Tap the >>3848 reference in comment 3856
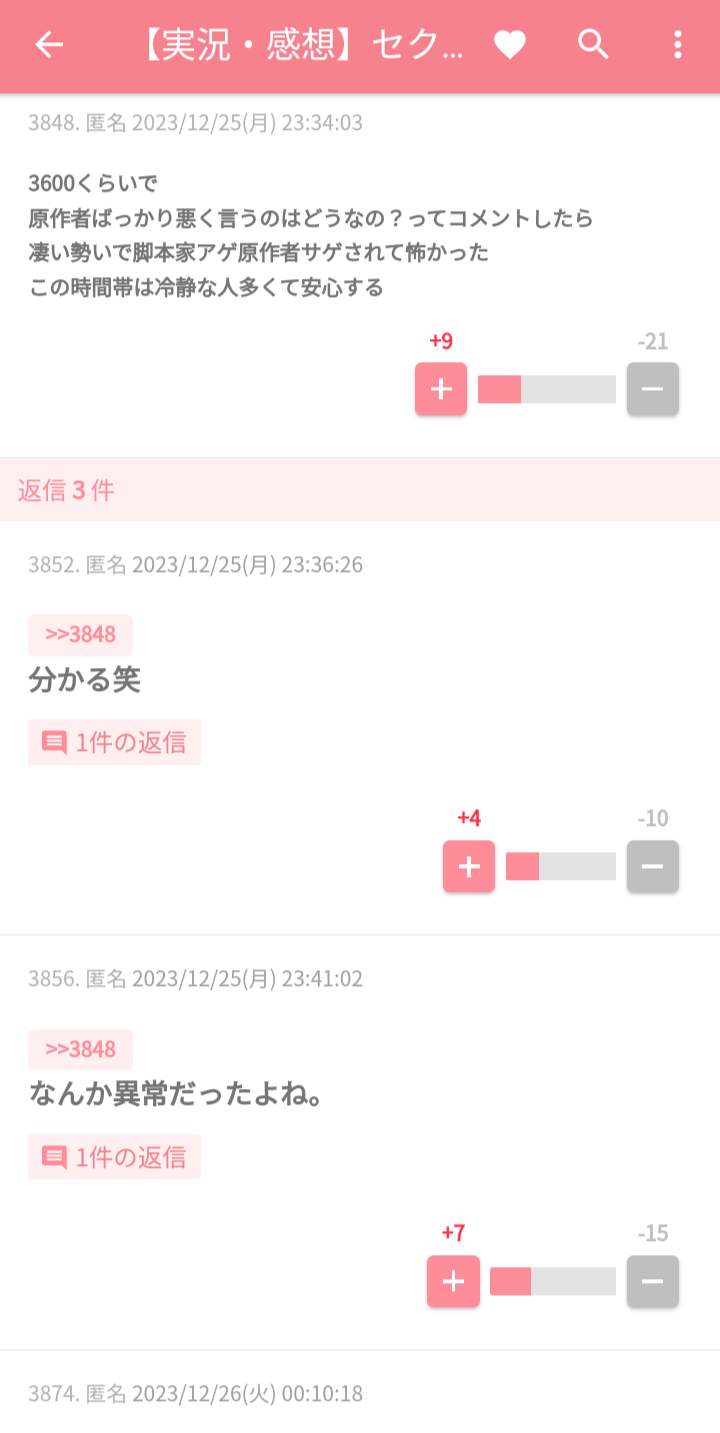The image size is (720, 1433). [x=80, y=1049]
